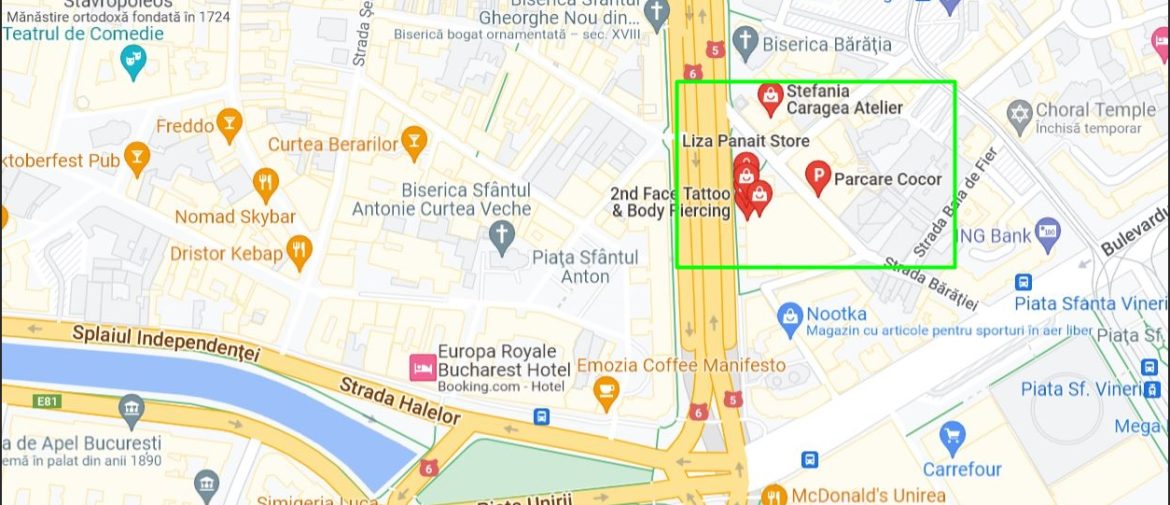Tap the McDonald's Unirea restaurant marker
This screenshot has width=1170, height=505.
tap(775, 495)
